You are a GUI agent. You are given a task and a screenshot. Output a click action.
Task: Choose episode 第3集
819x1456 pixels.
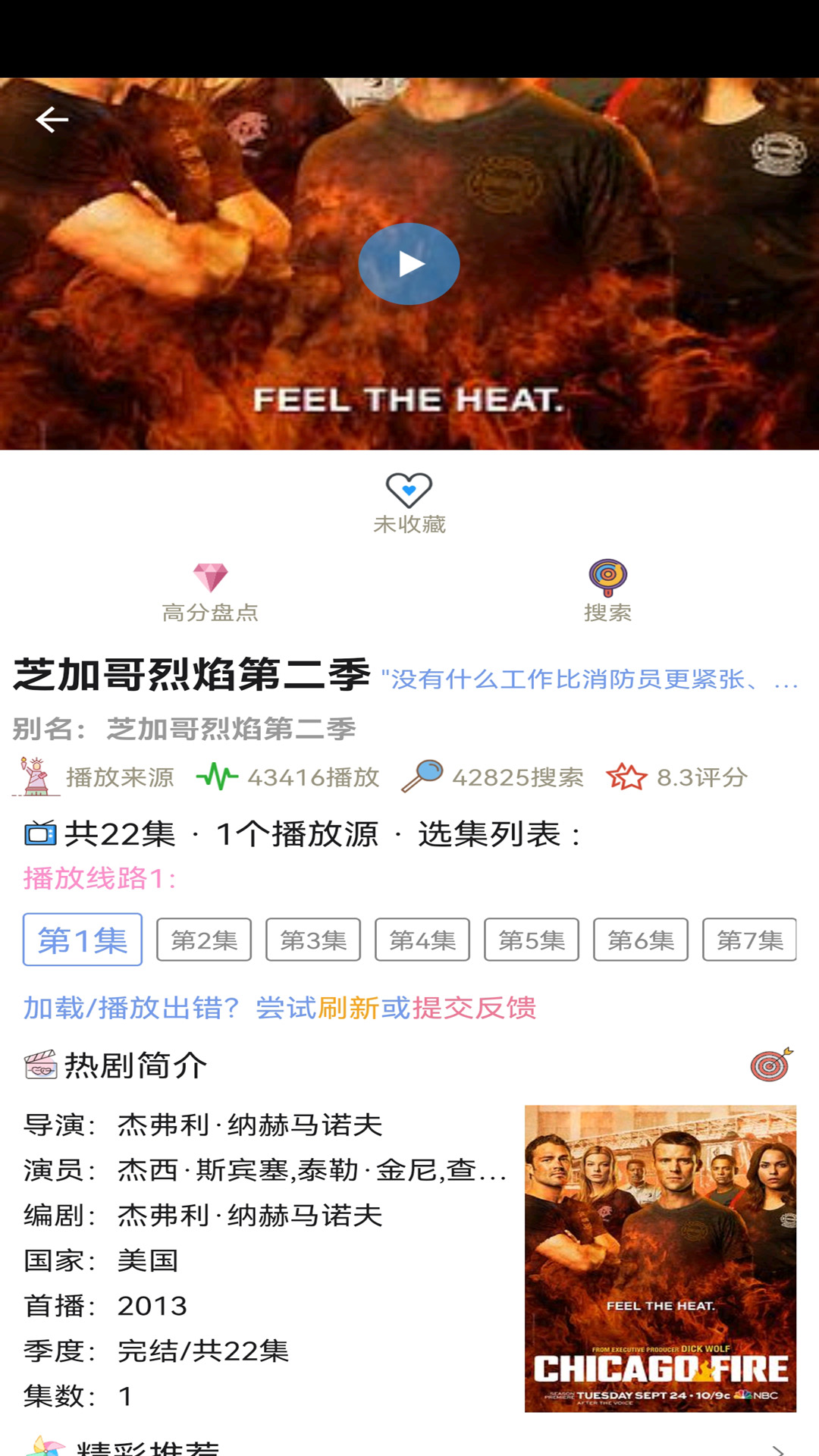[x=313, y=940]
